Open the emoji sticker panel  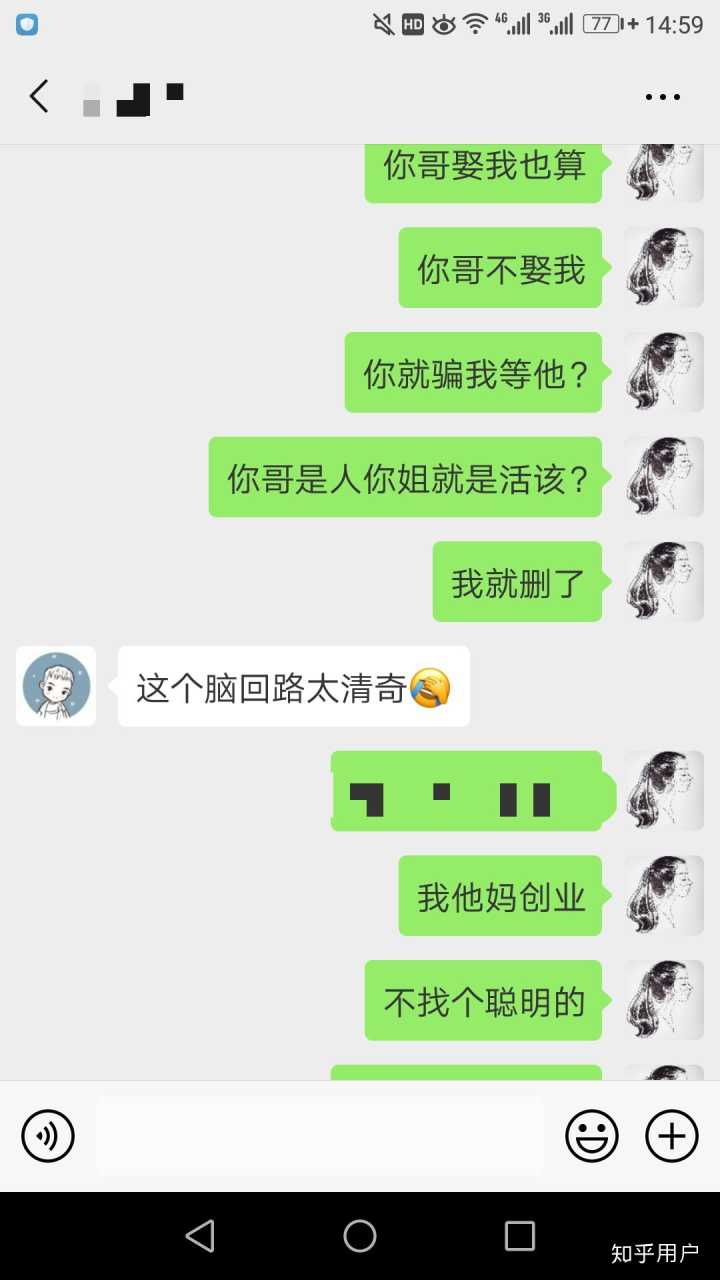(x=592, y=1136)
